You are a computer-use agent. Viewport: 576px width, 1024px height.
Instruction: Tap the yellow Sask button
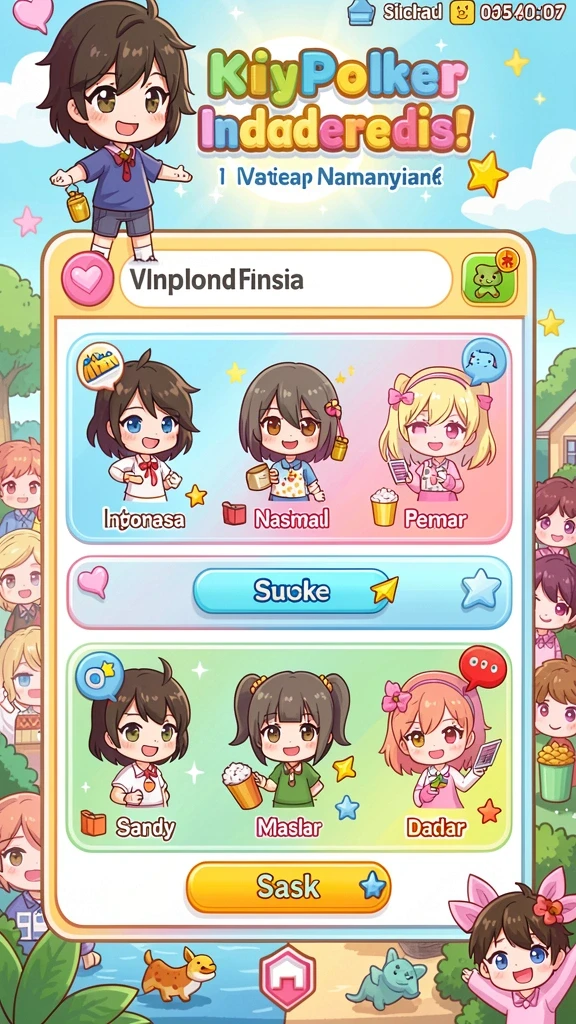tap(288, 887)
